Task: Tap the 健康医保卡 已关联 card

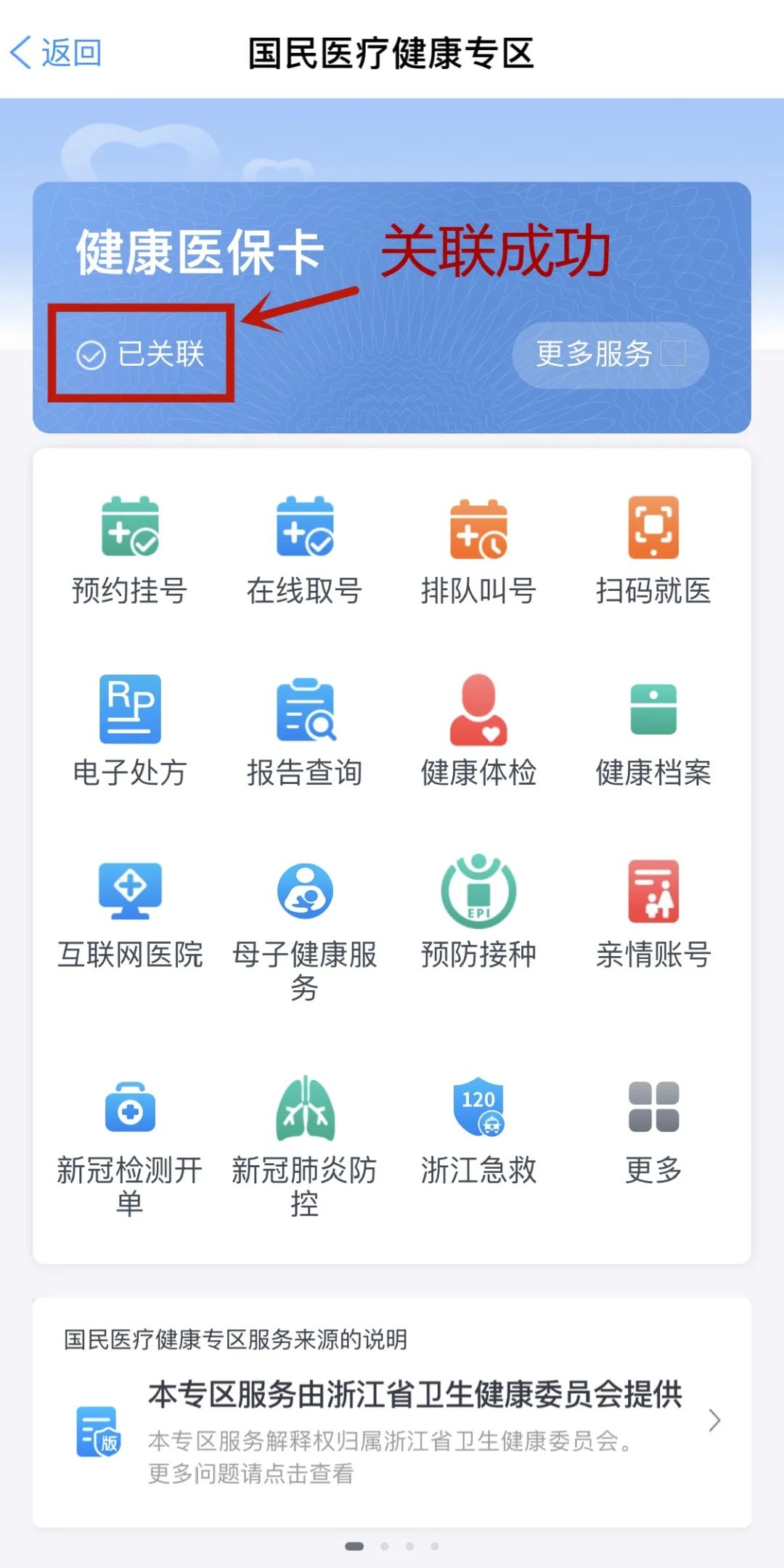Action: [x=392, y=307]
